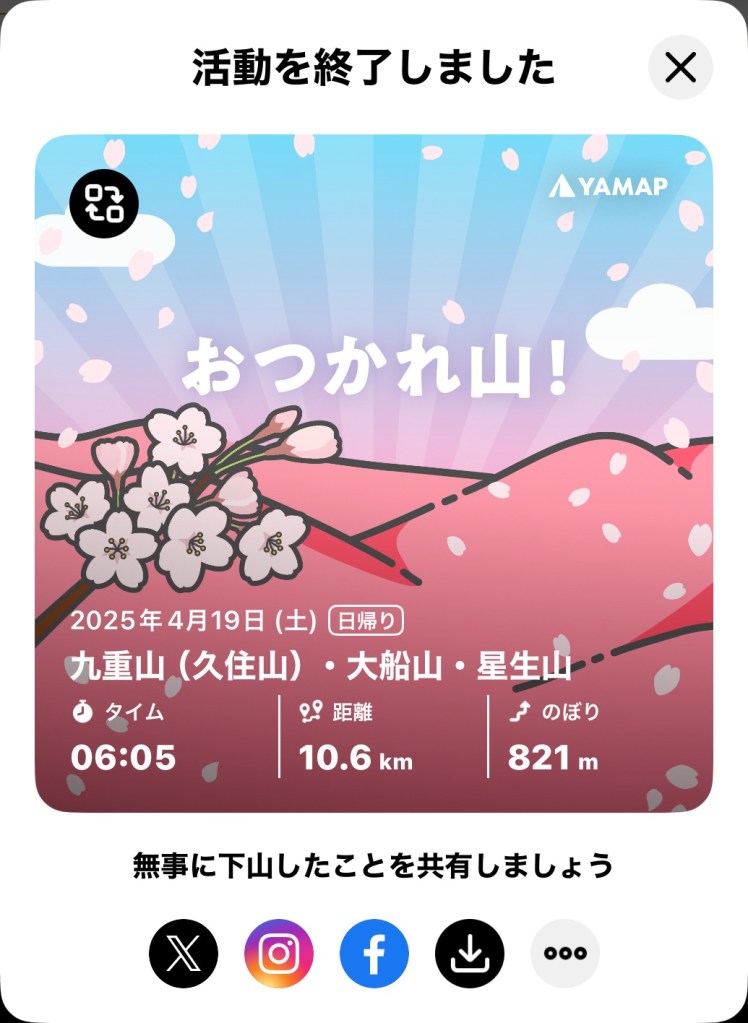Viewport: 748px width, 1023px height.
Task: Switch the share card design
Action: 104,203
